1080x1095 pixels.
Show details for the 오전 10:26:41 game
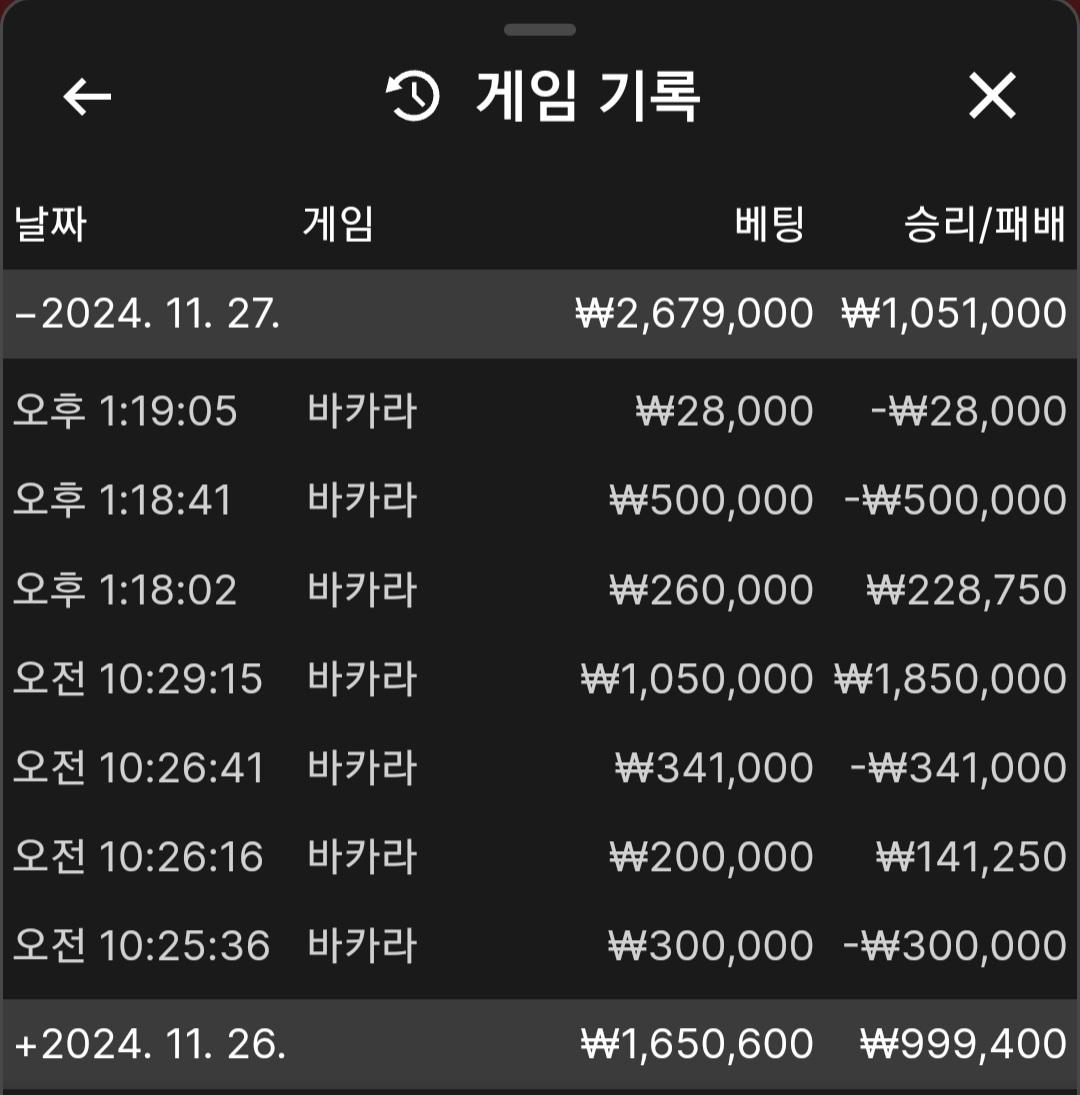[x=540, y=768]
